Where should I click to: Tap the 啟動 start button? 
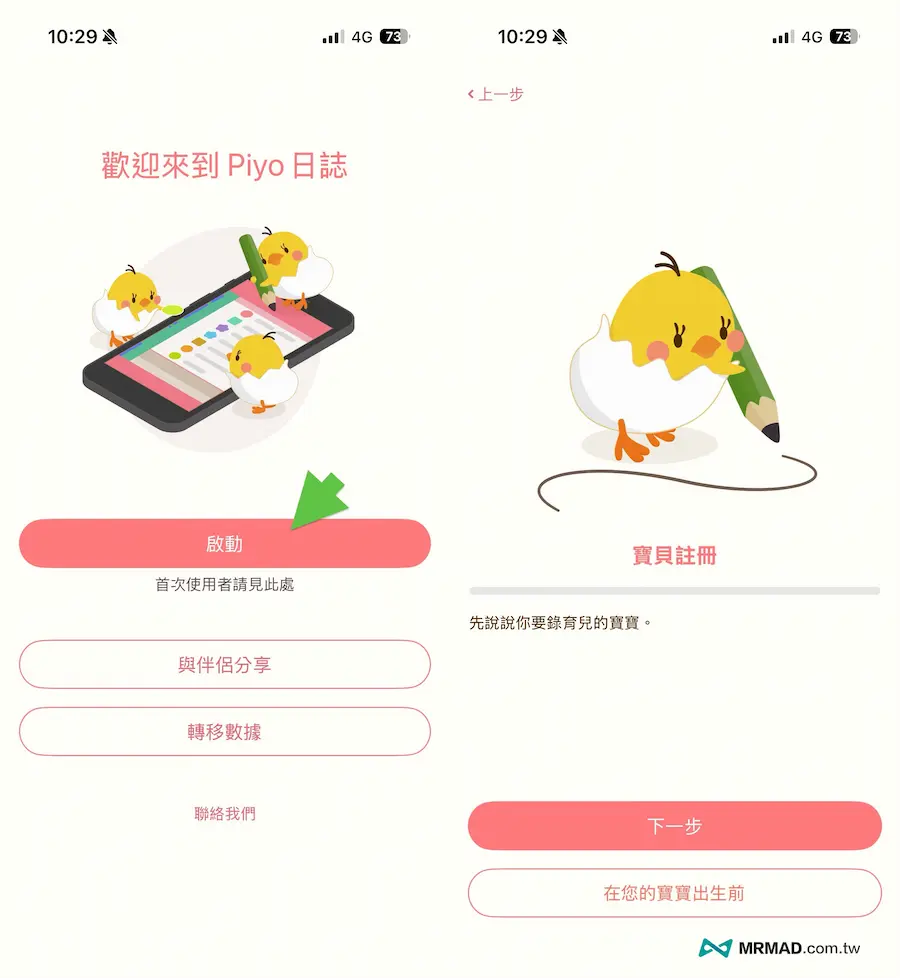(224, 543)
